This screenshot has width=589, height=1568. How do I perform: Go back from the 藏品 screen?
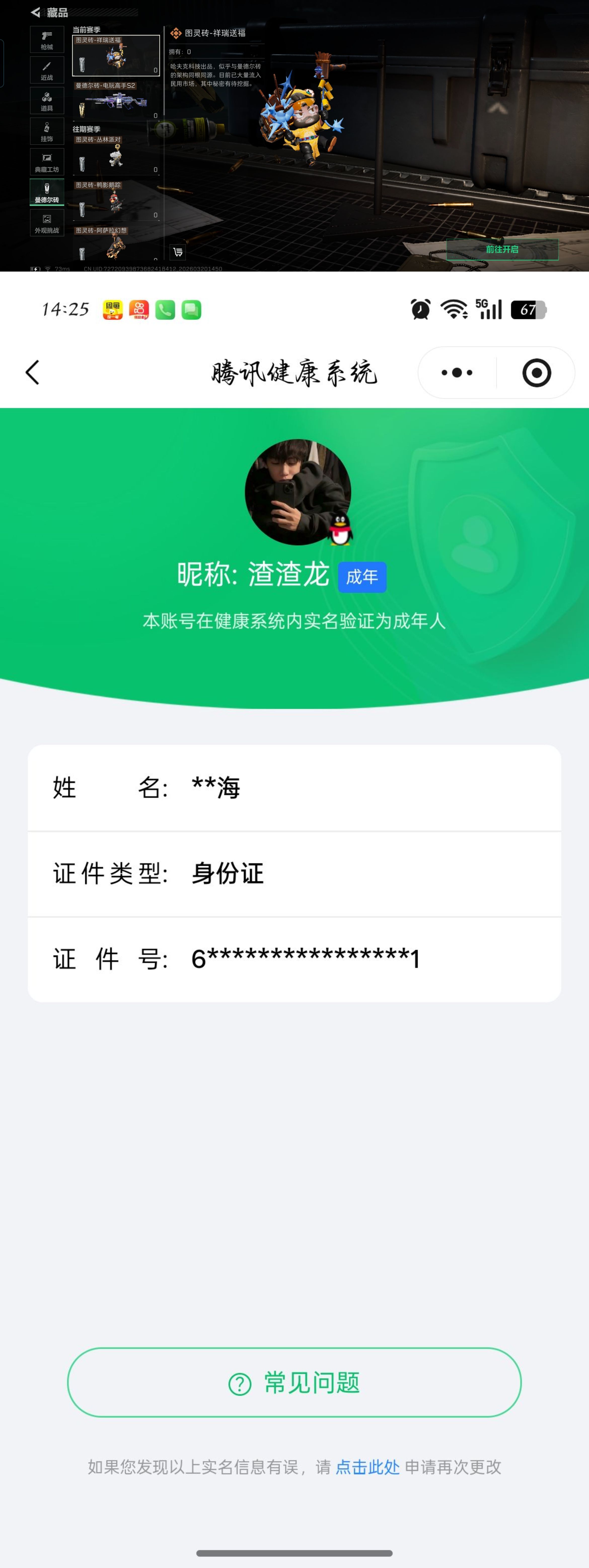(35, 12)
